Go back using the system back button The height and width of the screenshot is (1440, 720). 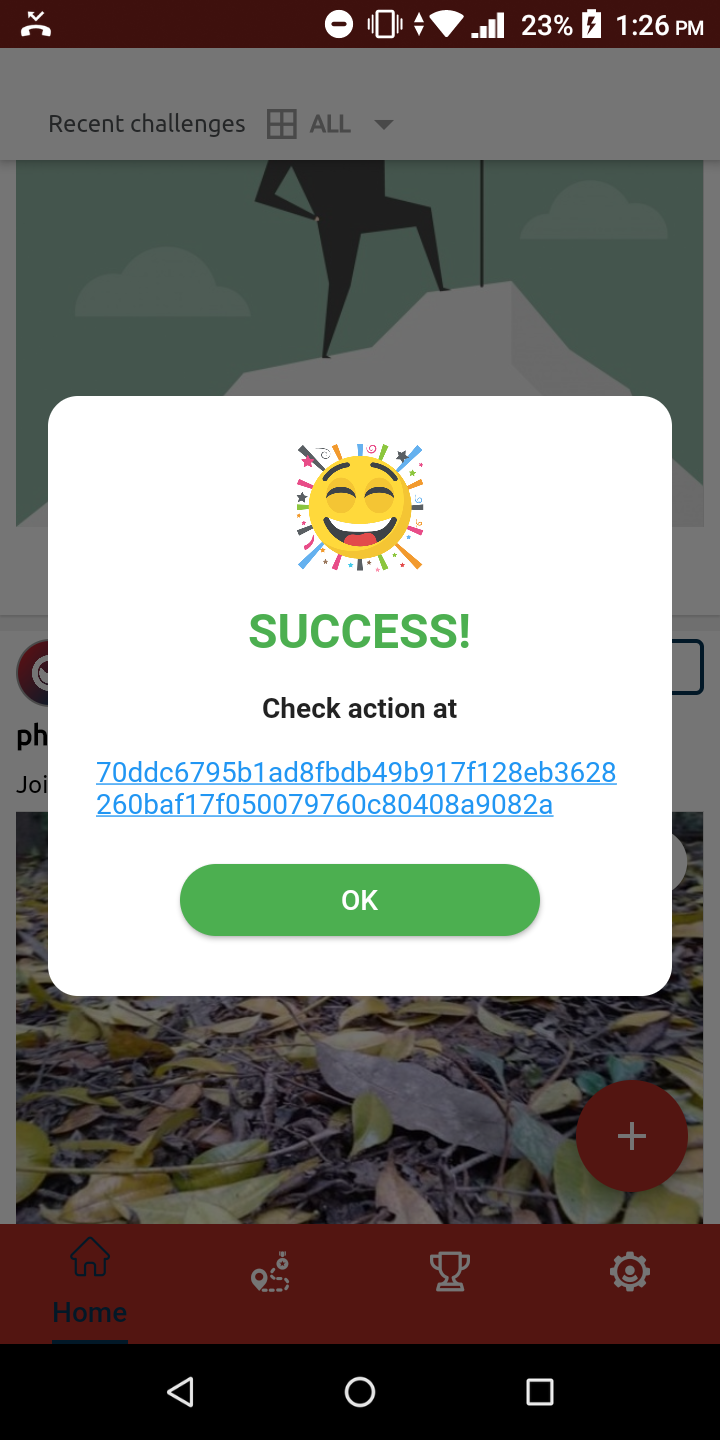tap(180, 1392)
